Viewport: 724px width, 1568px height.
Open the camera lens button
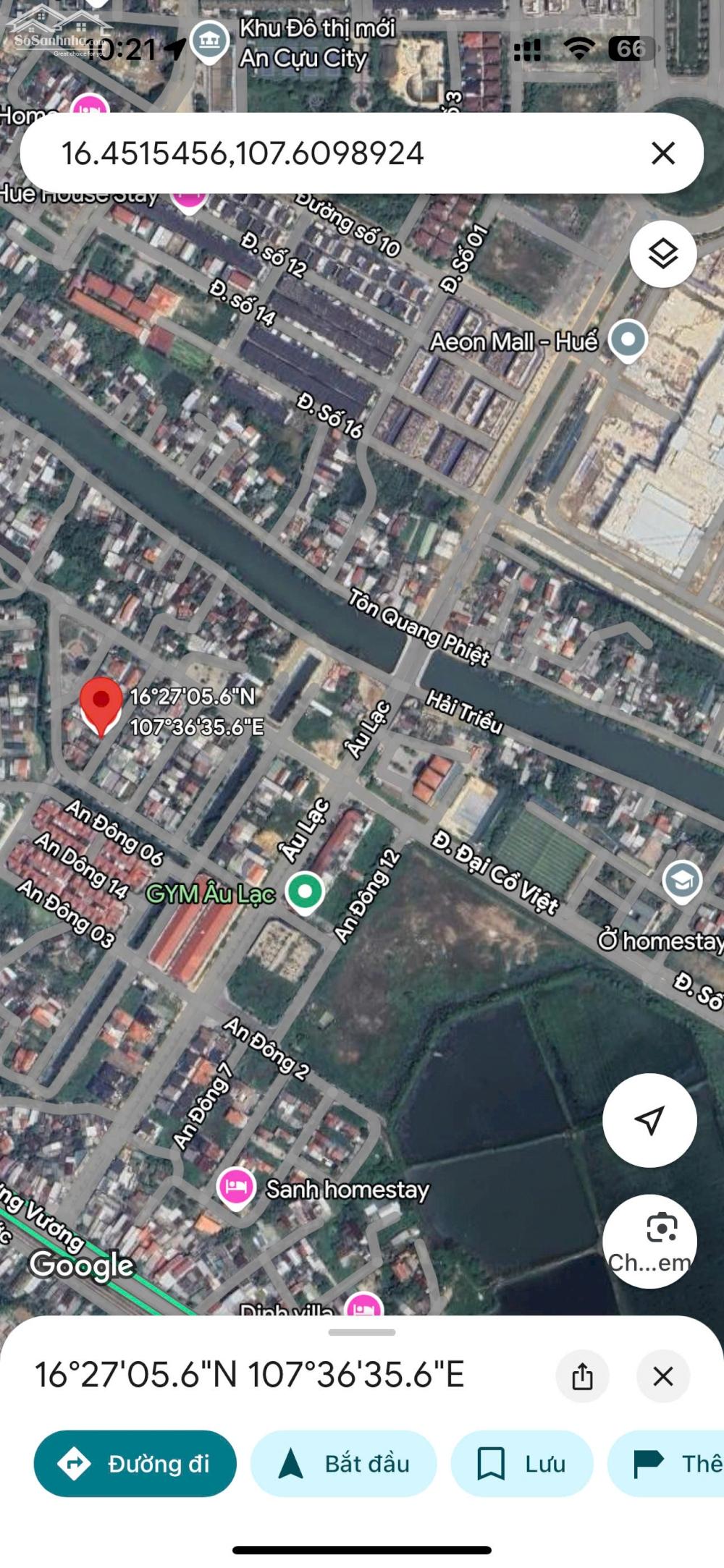[x=649, y=1242]
